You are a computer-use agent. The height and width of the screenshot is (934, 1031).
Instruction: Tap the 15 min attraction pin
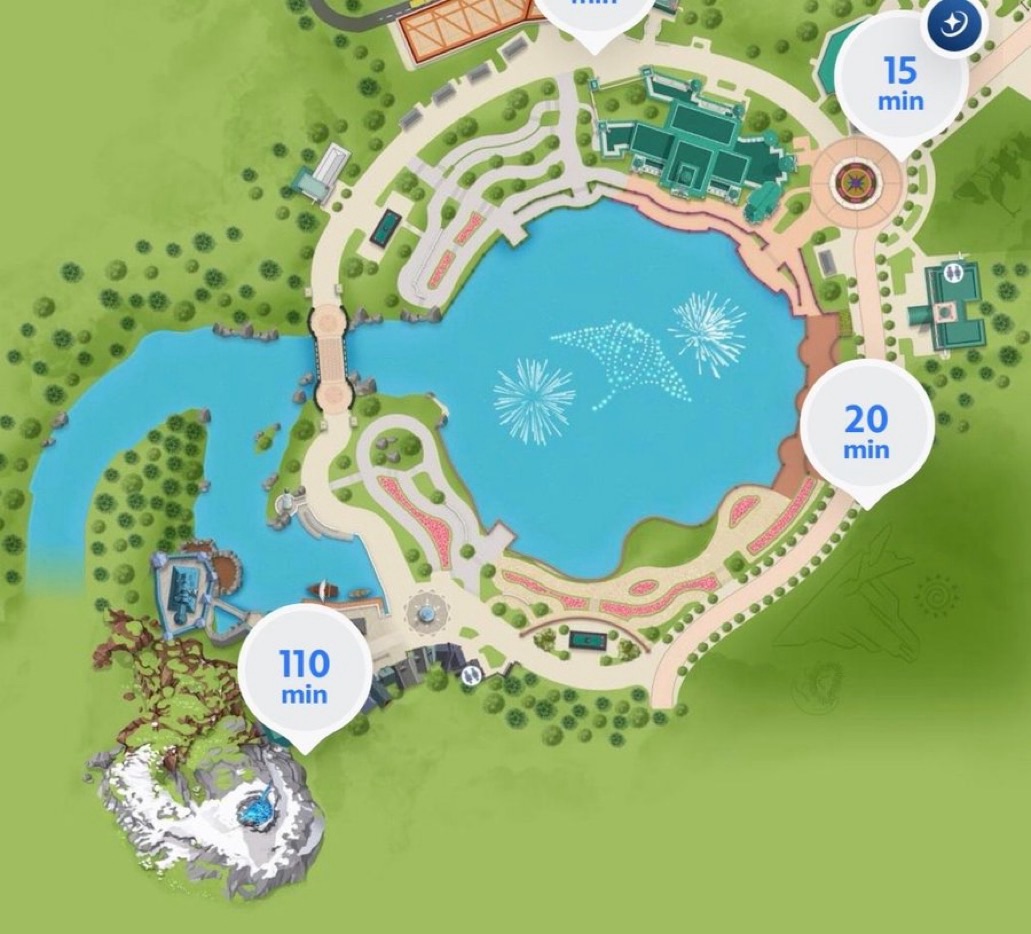[x=900, y=82]
